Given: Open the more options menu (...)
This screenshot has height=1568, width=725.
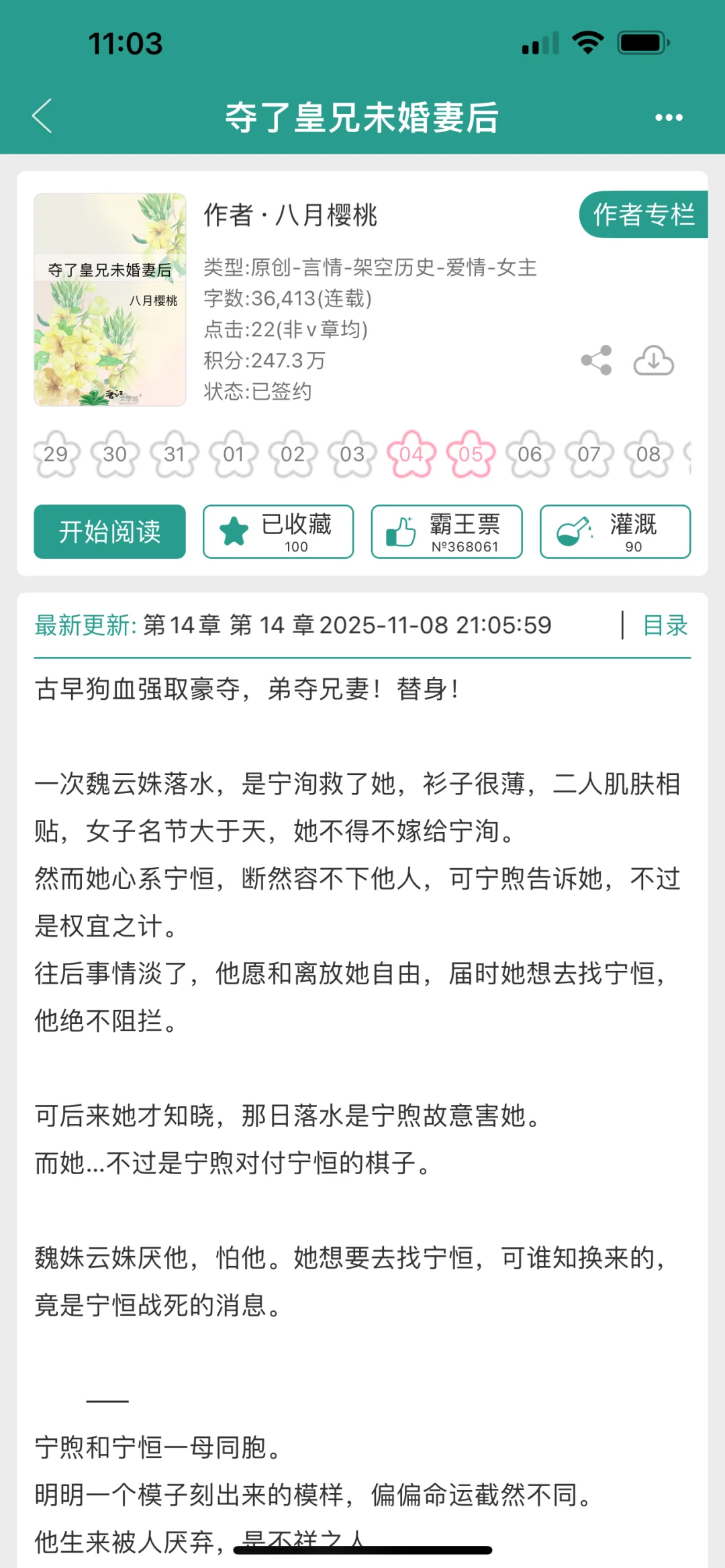Looking at the screenshot, I should pos(669,117).
